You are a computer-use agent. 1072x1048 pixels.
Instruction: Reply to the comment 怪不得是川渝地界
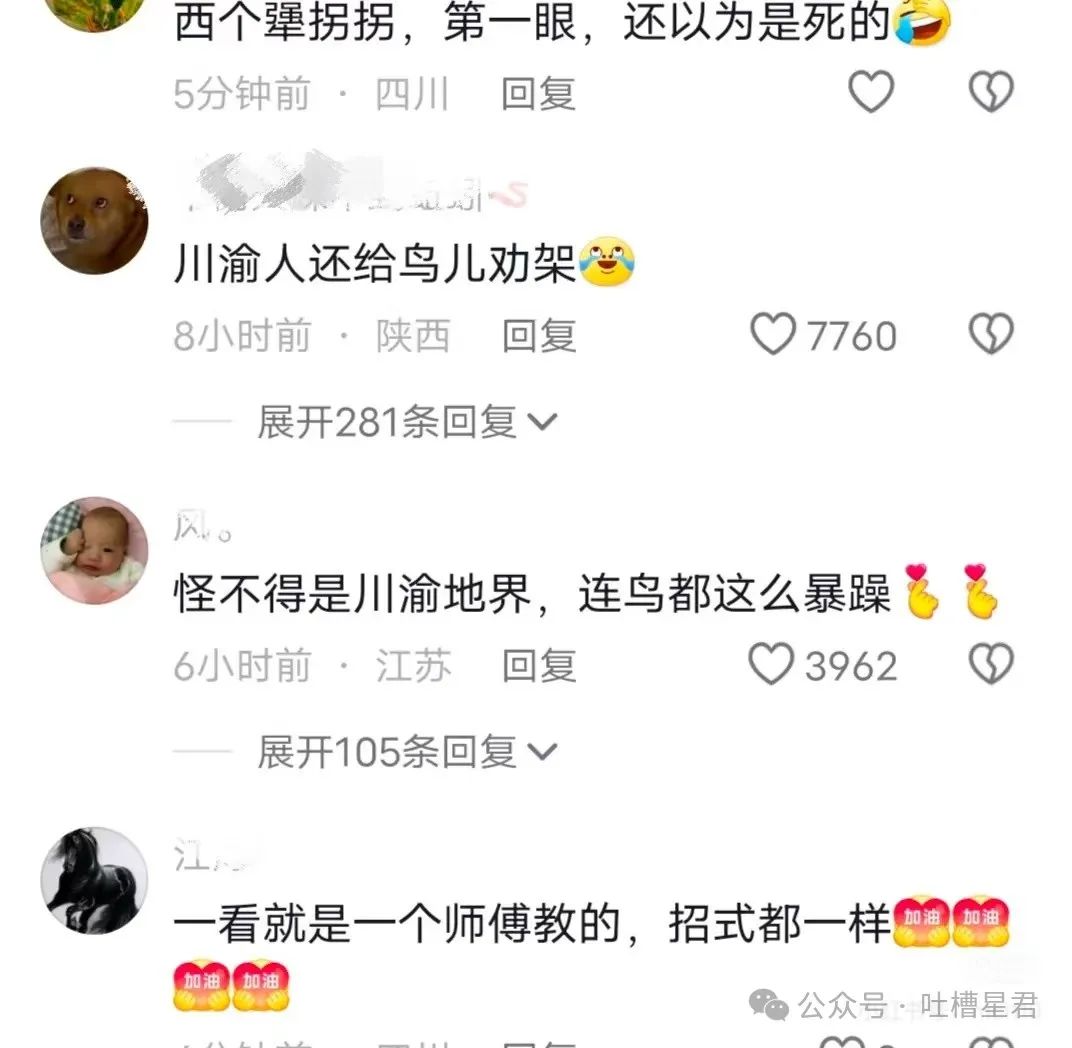539,666
